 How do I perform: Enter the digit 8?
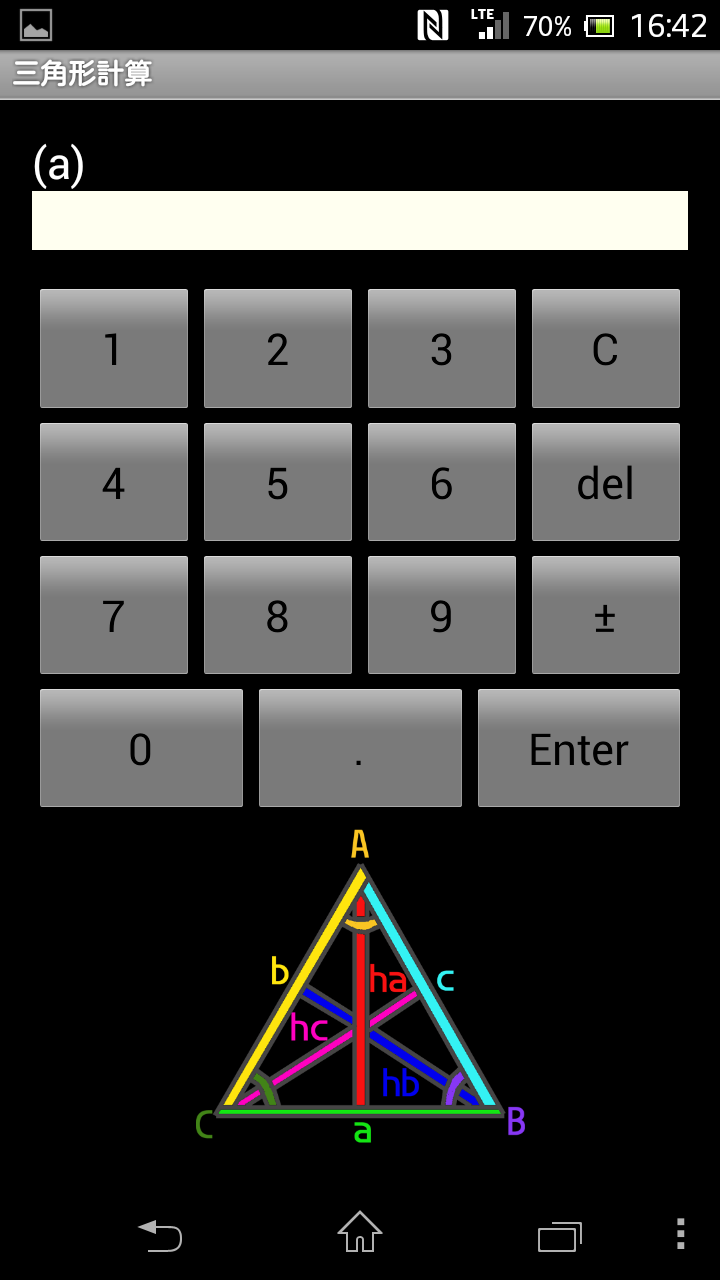click(278, 615)
